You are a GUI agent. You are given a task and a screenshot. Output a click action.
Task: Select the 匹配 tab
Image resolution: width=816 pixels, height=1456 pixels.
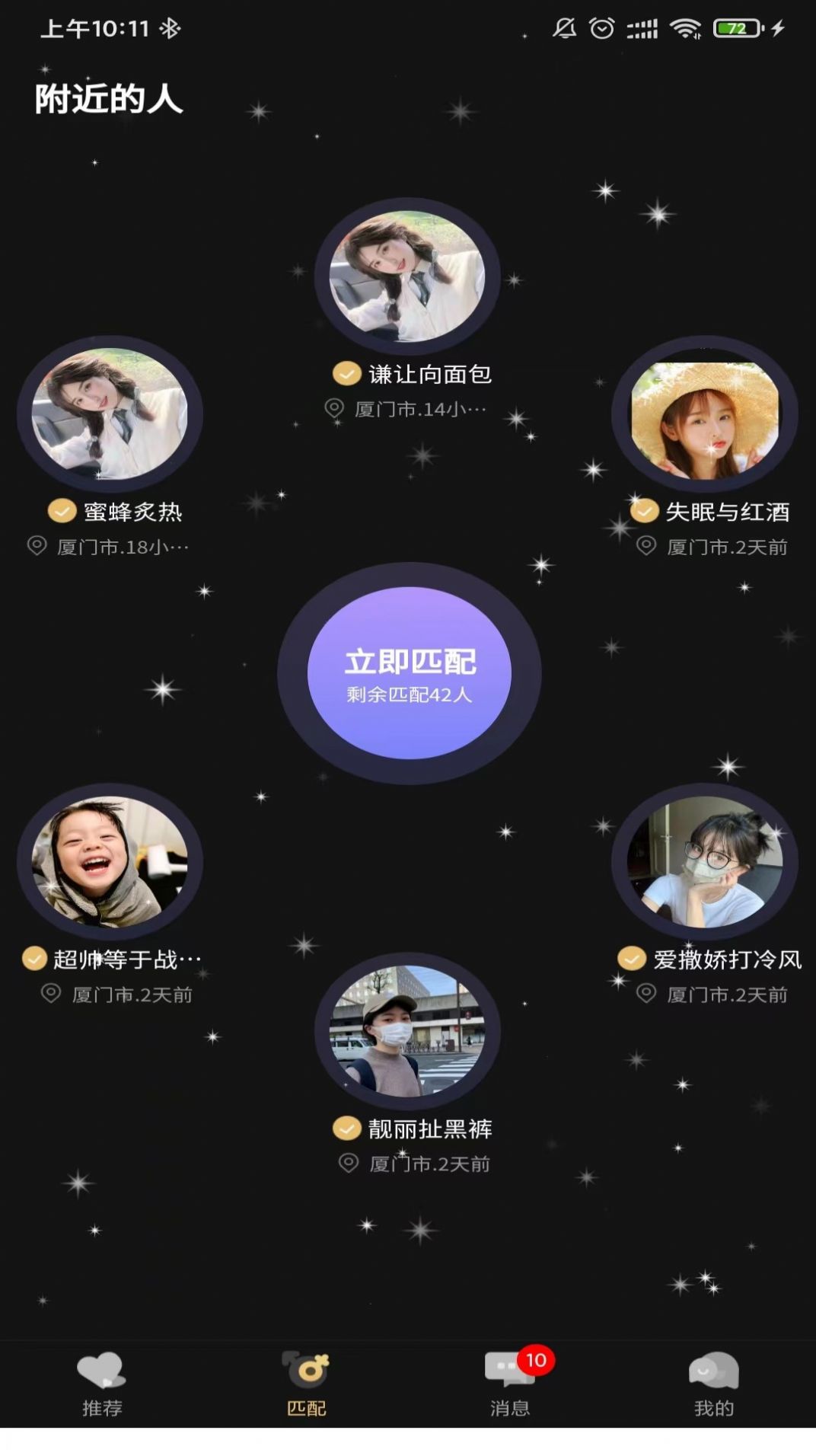pos(306,1384)
